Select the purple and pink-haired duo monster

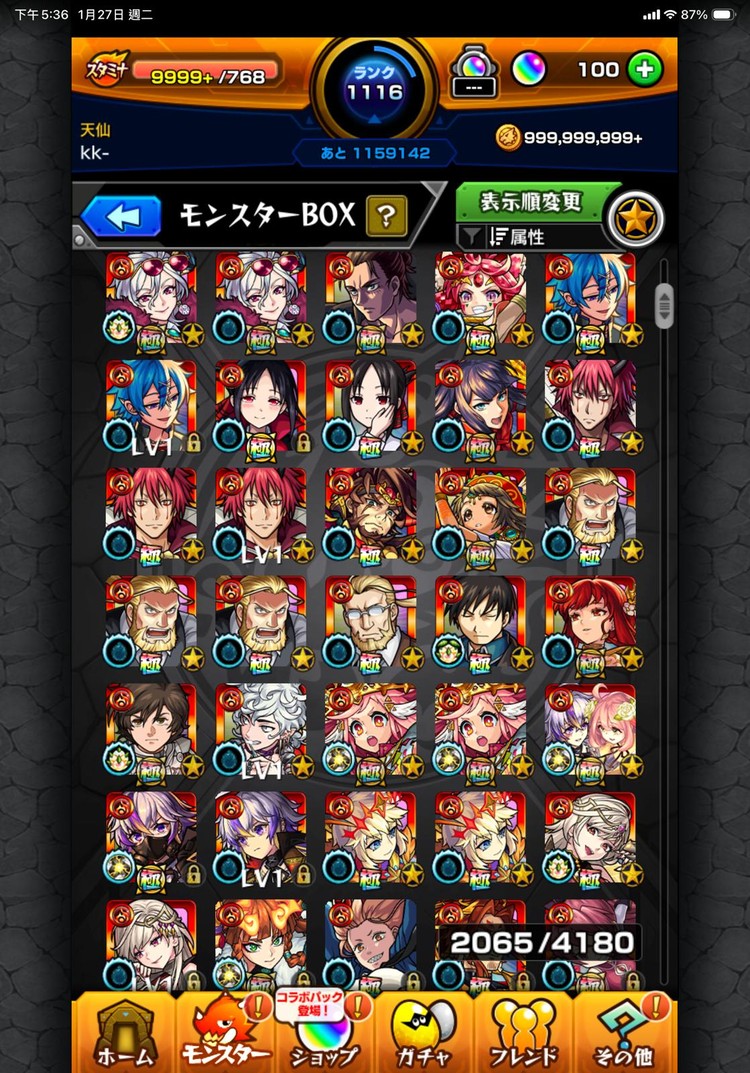pos(590,730)
